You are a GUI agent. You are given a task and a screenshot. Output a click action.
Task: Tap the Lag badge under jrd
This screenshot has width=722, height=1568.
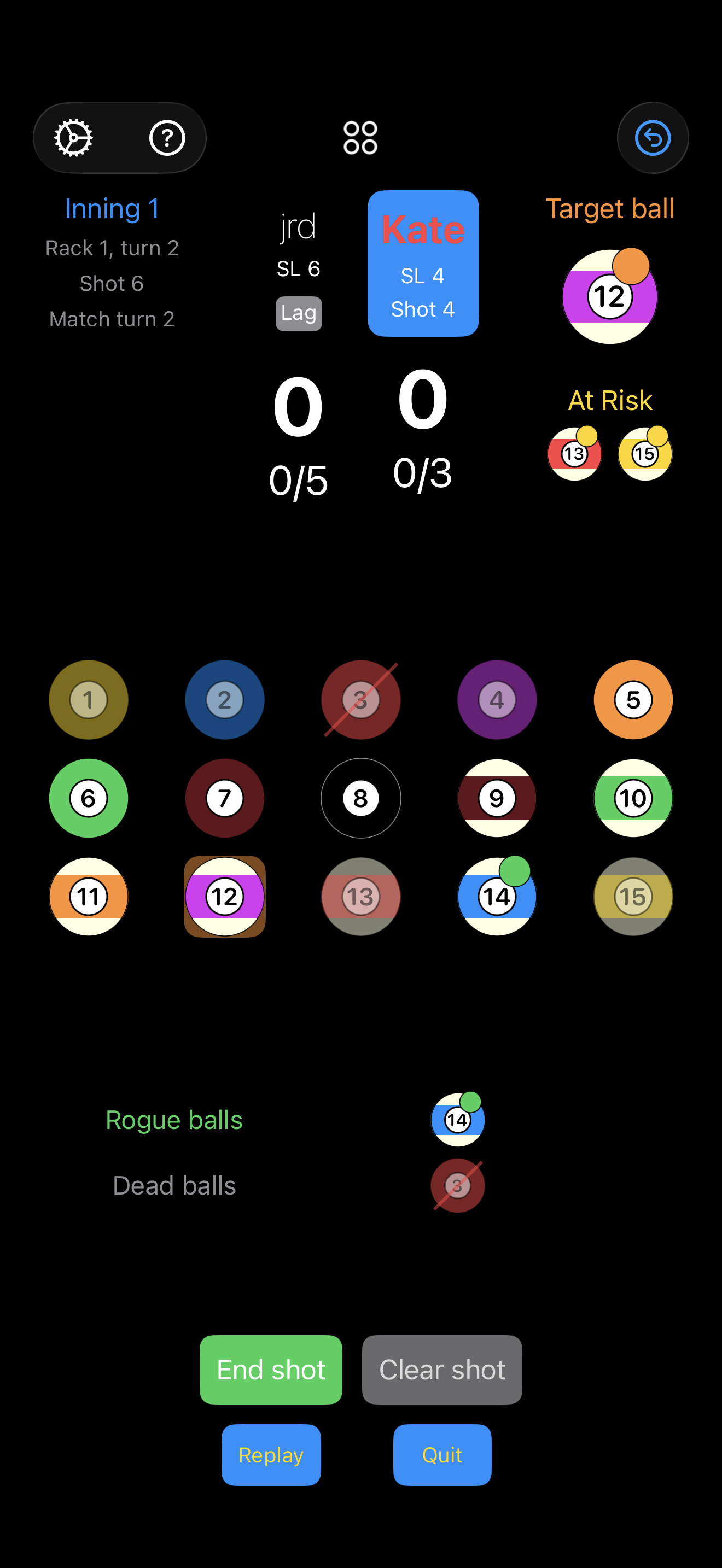pos(298,313)
